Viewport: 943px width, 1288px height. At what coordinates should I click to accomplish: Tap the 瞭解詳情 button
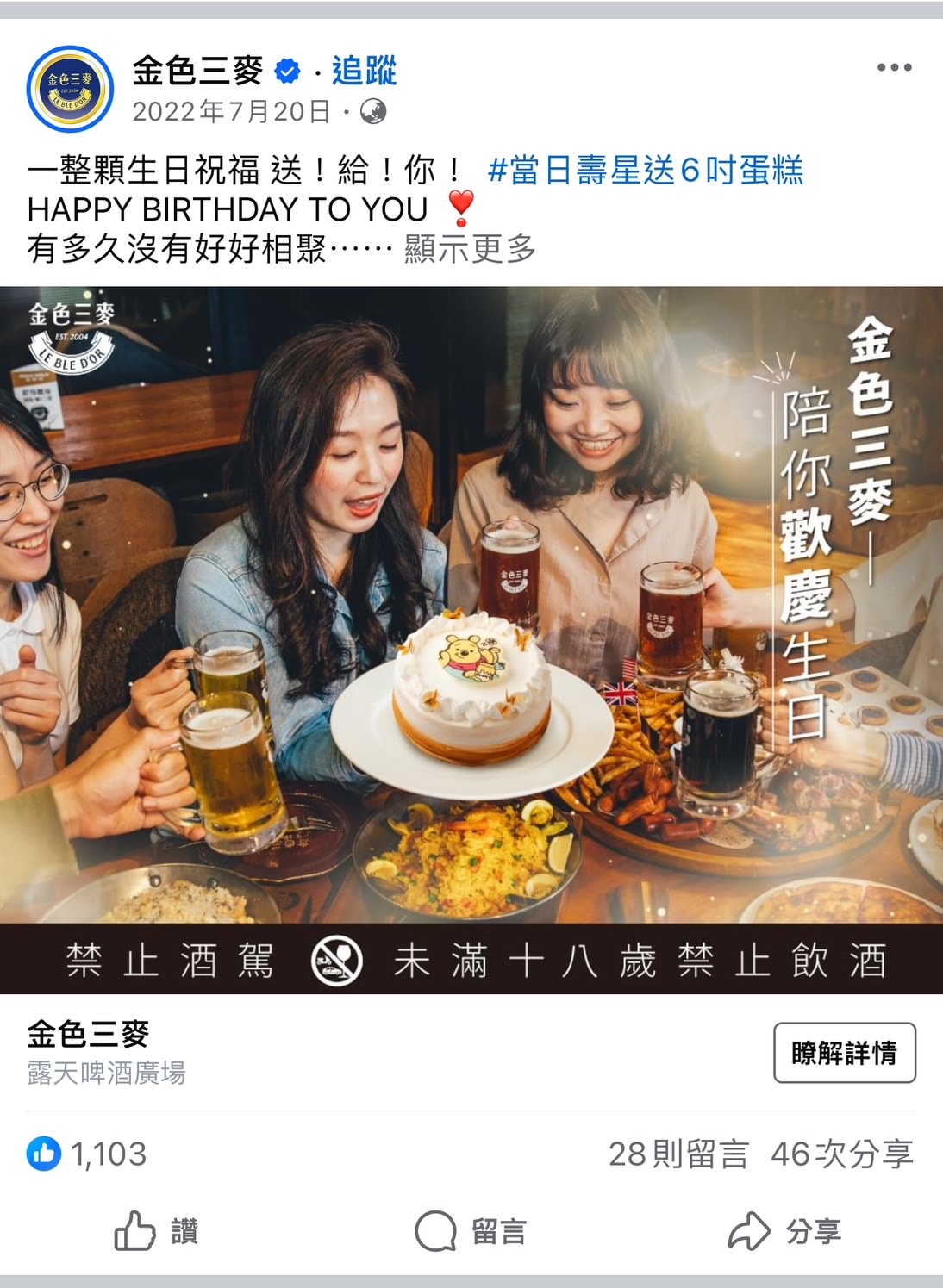[x=844, y=1053]
